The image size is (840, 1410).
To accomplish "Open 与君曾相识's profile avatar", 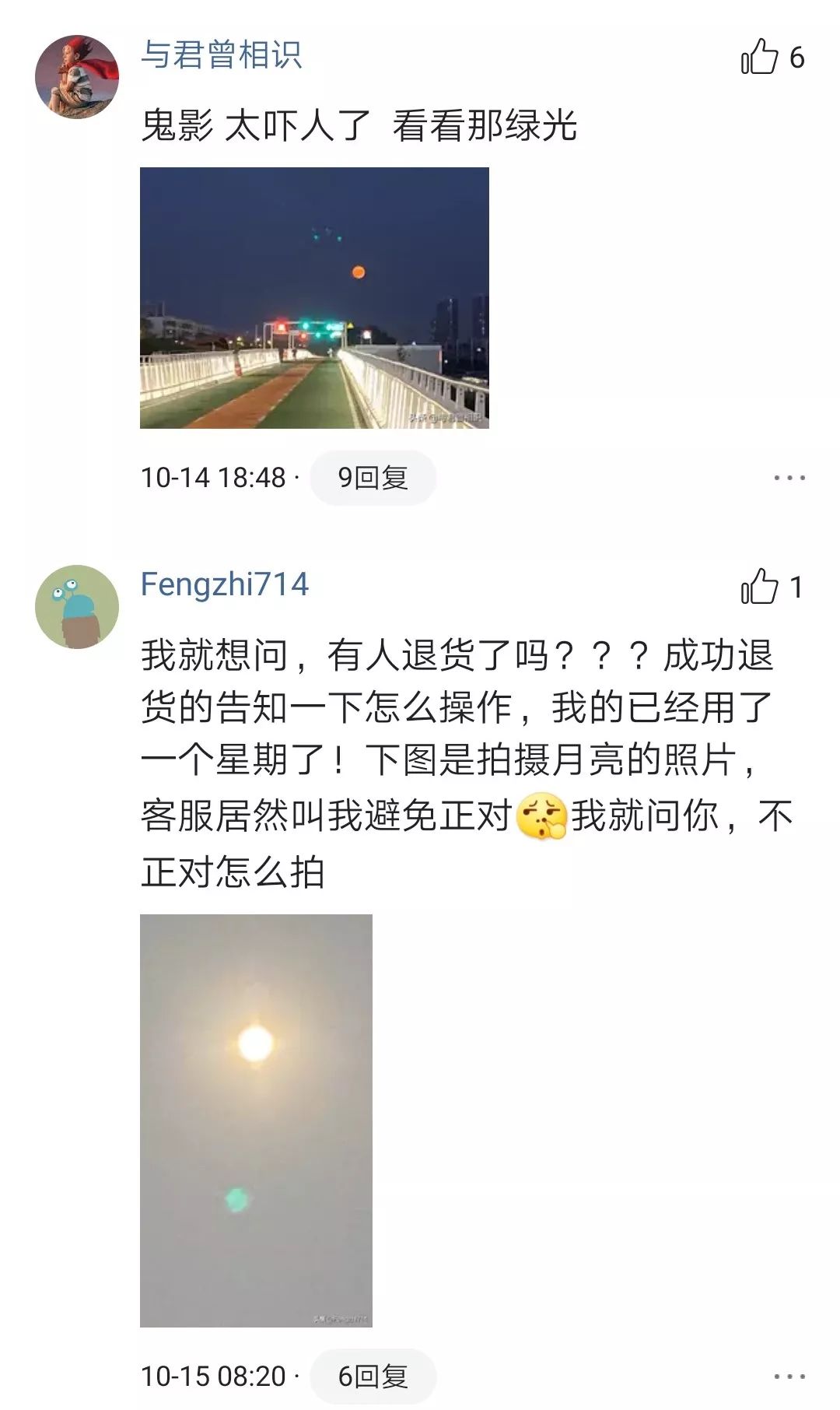I will pyautogui.click(x=76, y=74).
